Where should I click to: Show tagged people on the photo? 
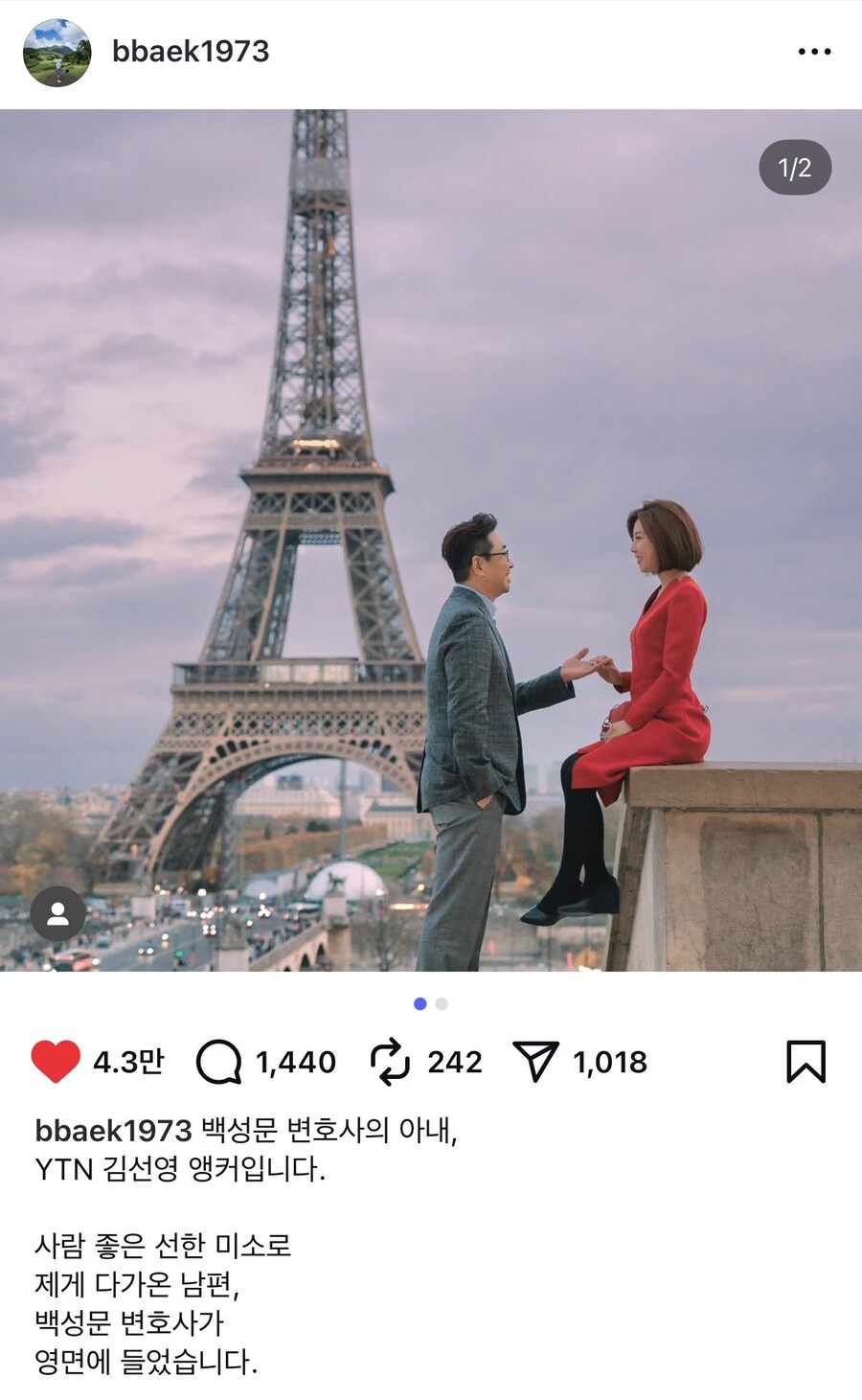57,914
